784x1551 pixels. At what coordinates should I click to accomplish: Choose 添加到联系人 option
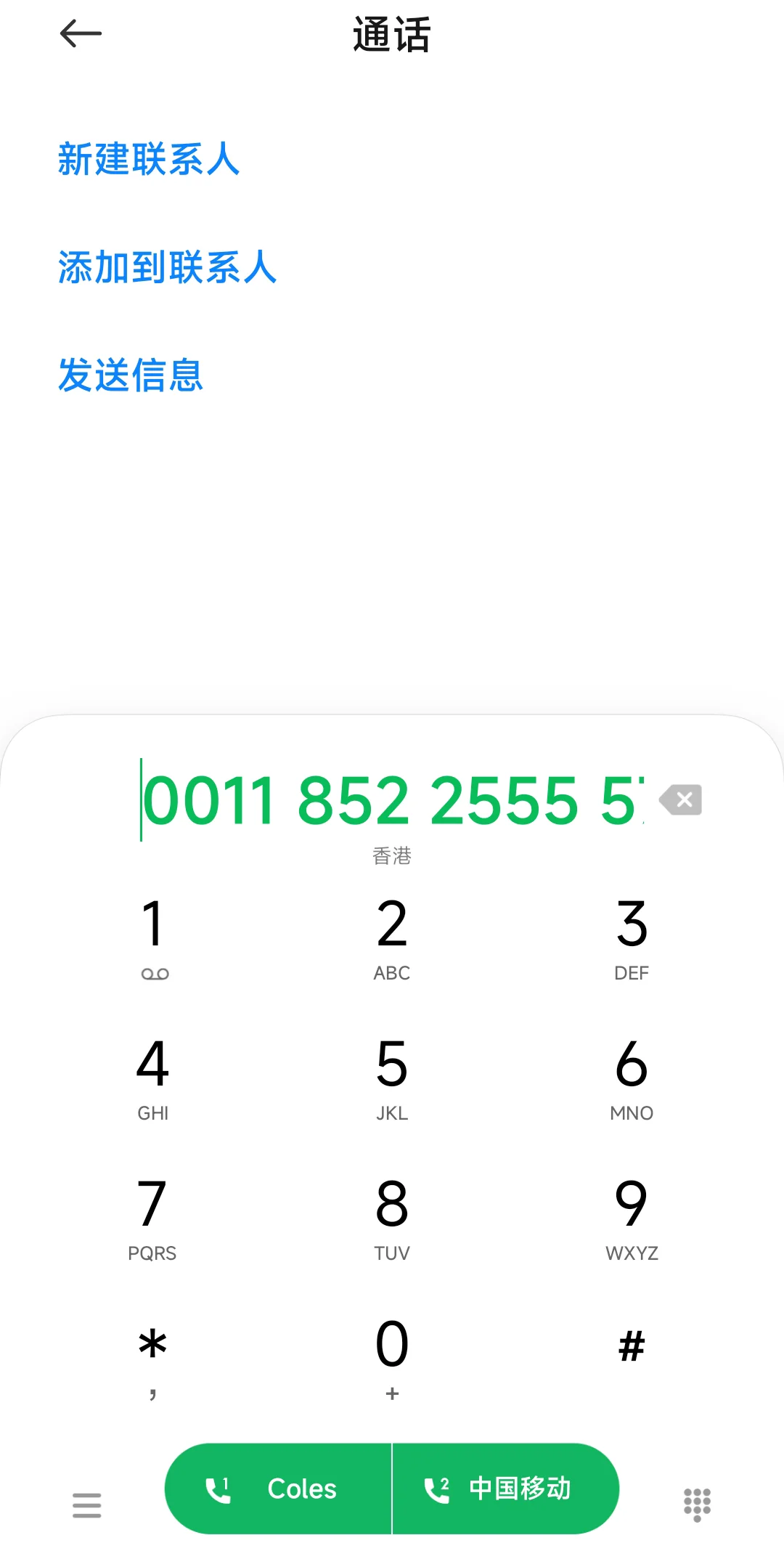[167, 266]
